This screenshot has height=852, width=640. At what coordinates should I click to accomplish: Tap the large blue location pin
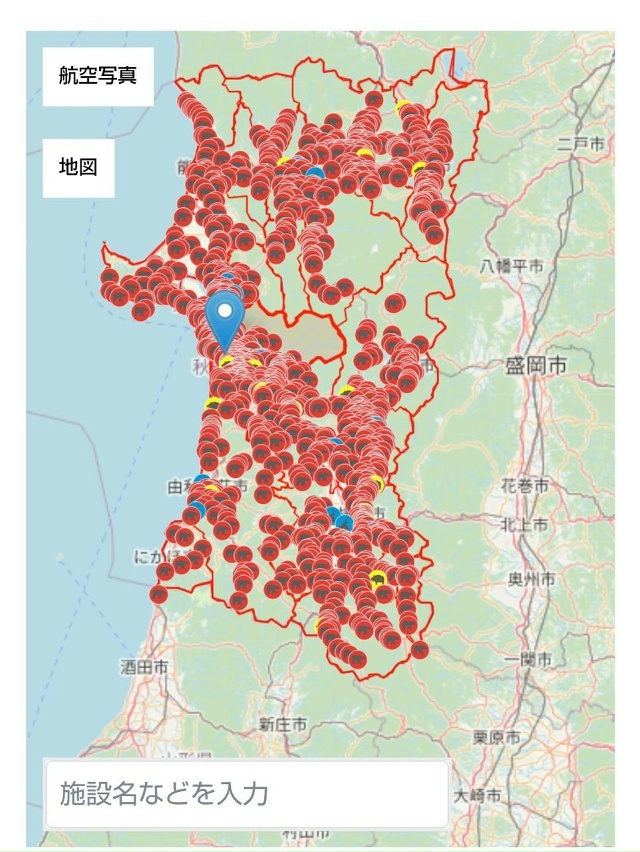pos(226,316)
